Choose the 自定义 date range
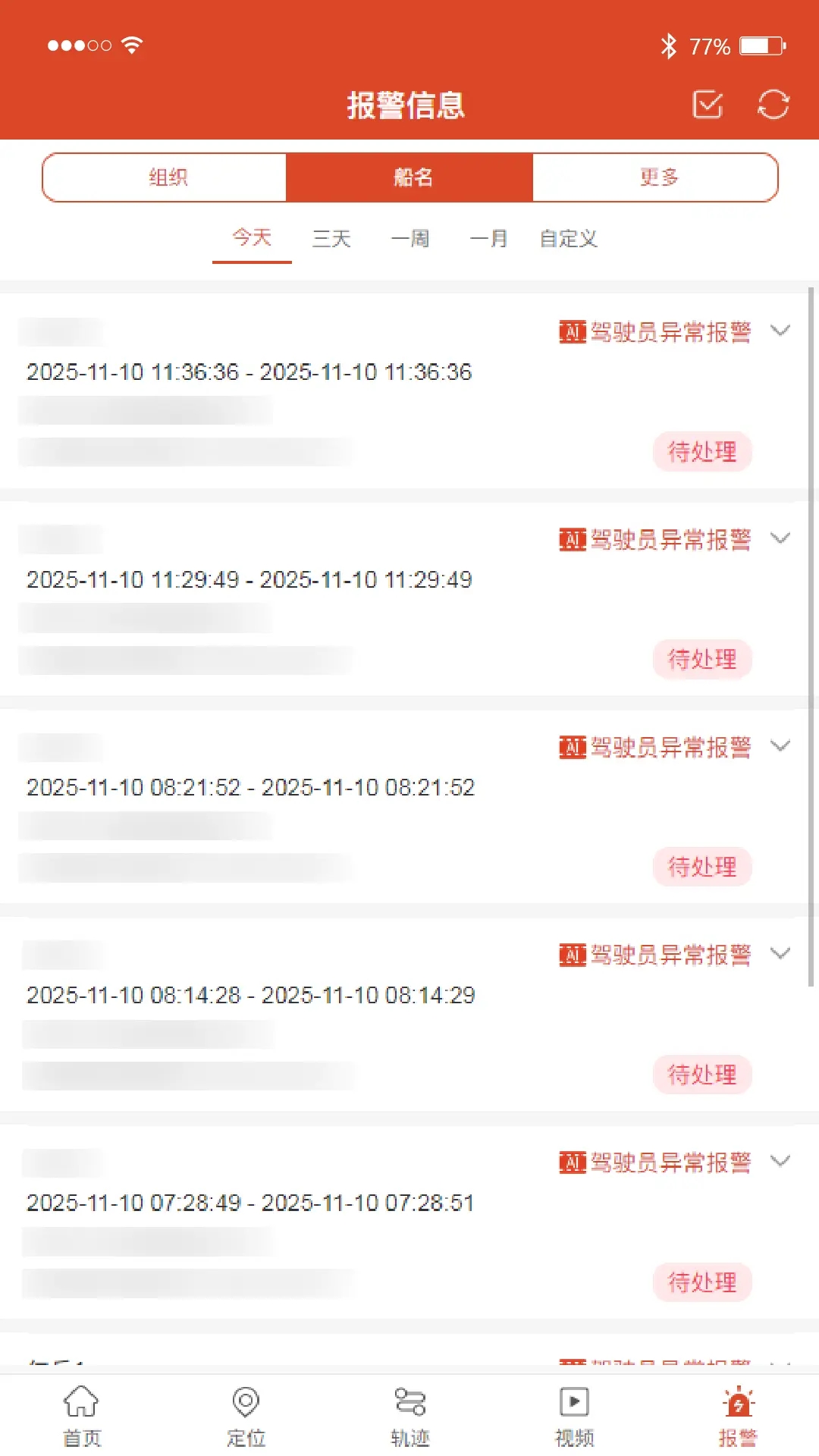 pyautogui.click(x=568, y=239)
